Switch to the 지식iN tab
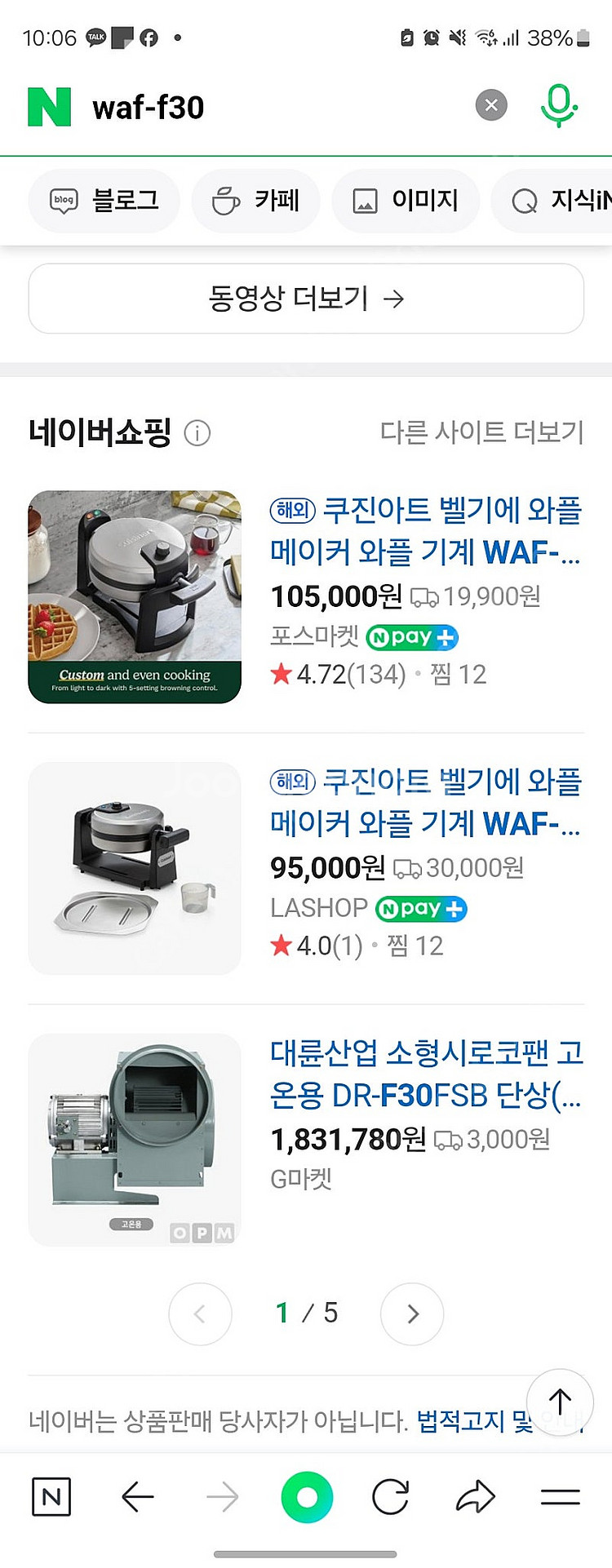This screenshot has width=612, height=1568. tap(559, 201)
